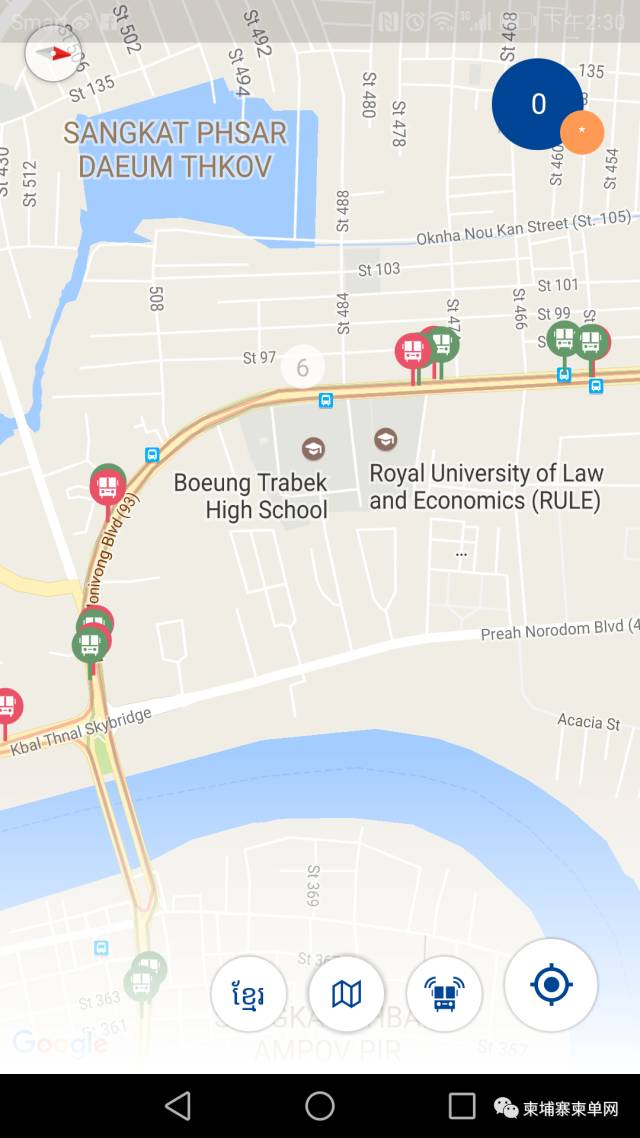
Task: Center the map on my location
Action: [x=551, y=985]
